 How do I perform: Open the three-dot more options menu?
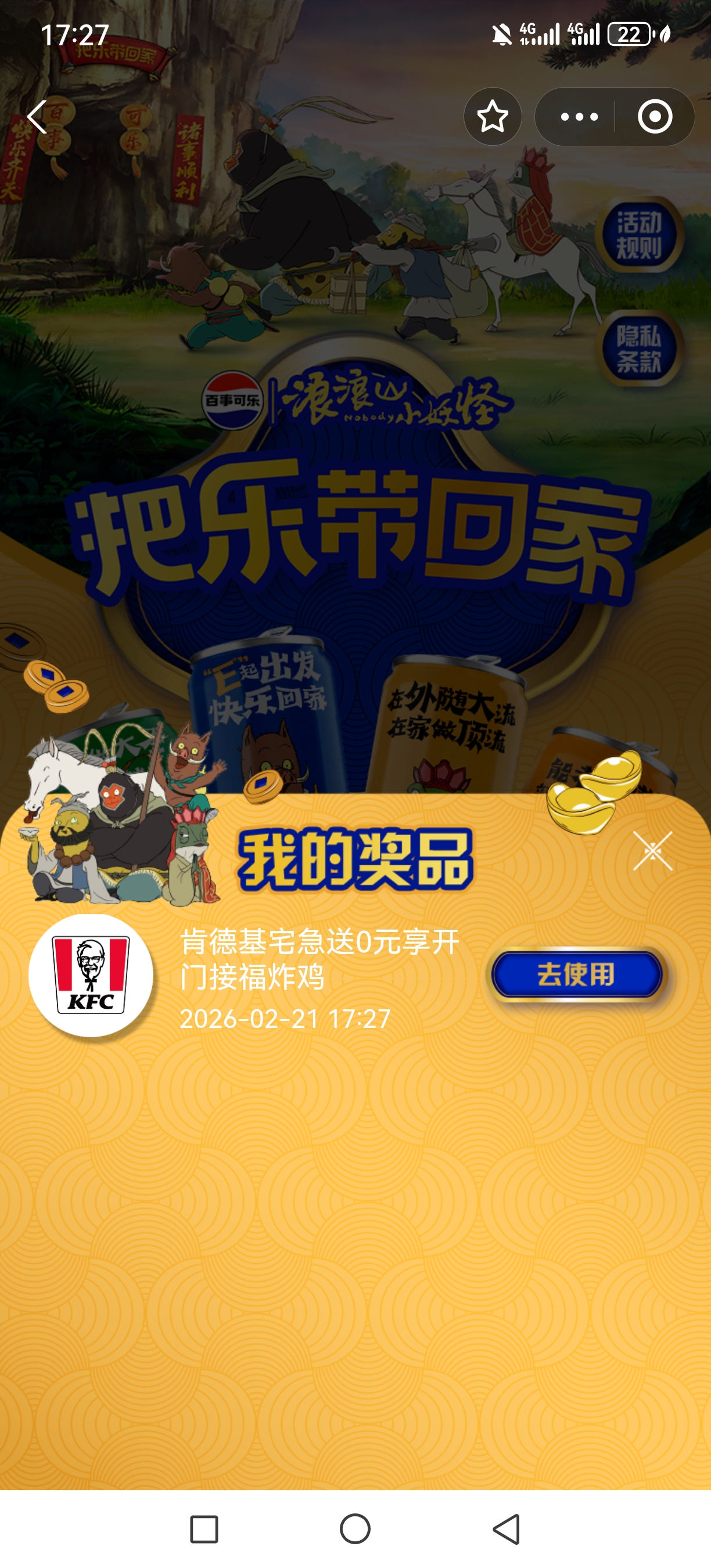(579, 116)
